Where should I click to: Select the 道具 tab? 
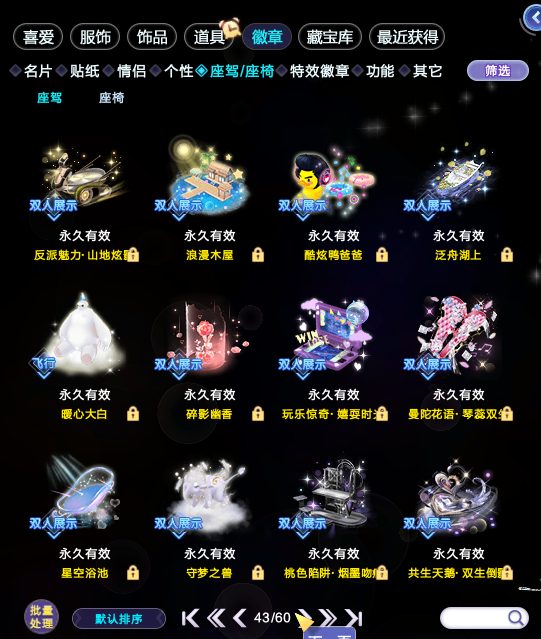click(x=209, y=37)
